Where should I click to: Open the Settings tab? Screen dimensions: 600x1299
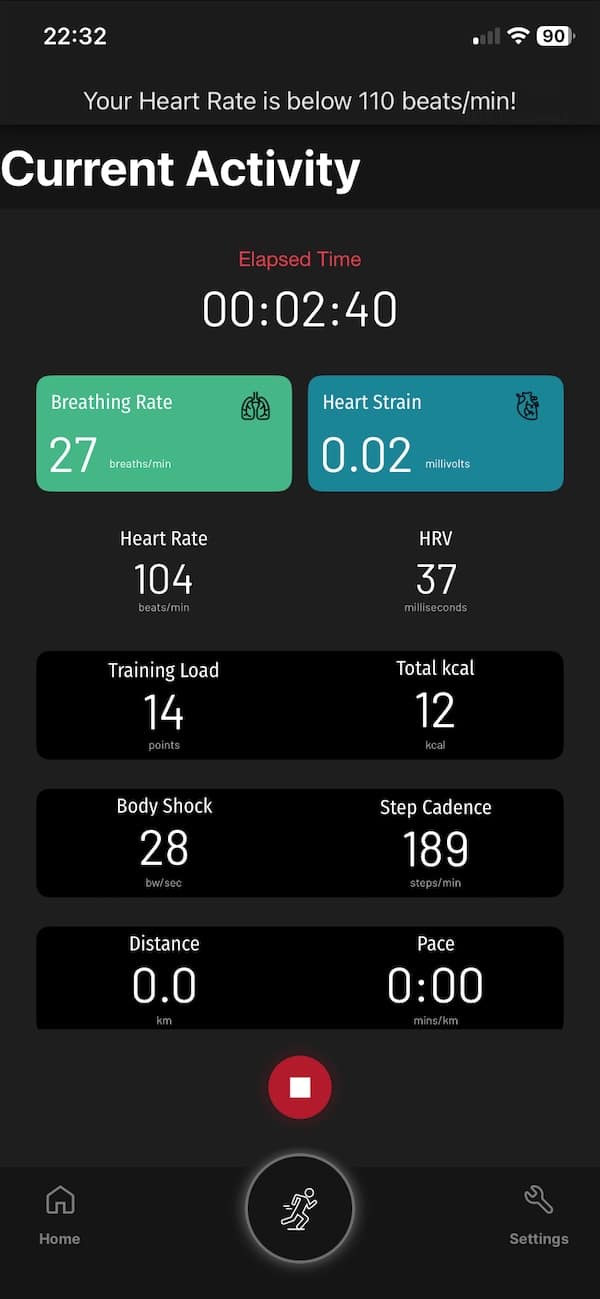[538, 1214]
